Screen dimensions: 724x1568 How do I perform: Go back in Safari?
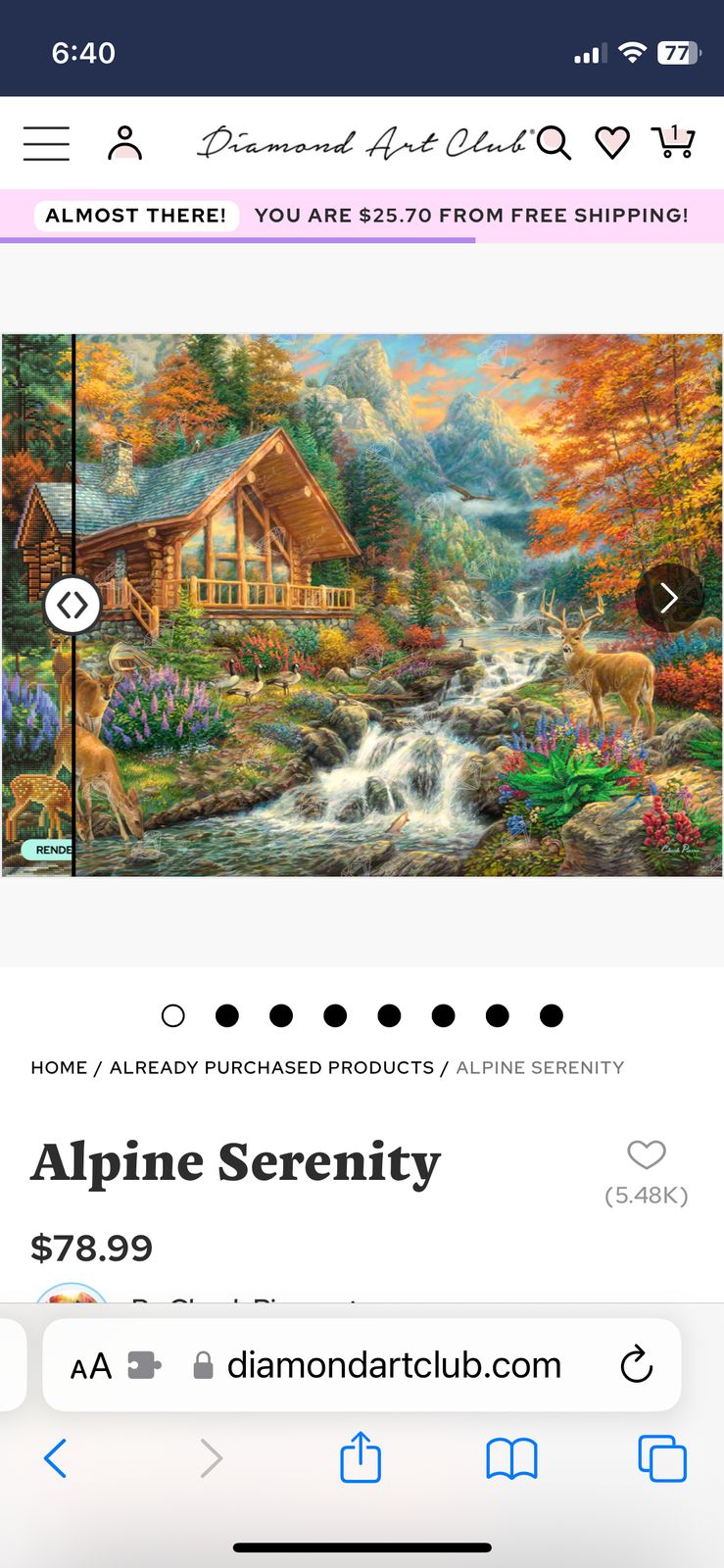pyautogui.click(x=56, y=1458)
